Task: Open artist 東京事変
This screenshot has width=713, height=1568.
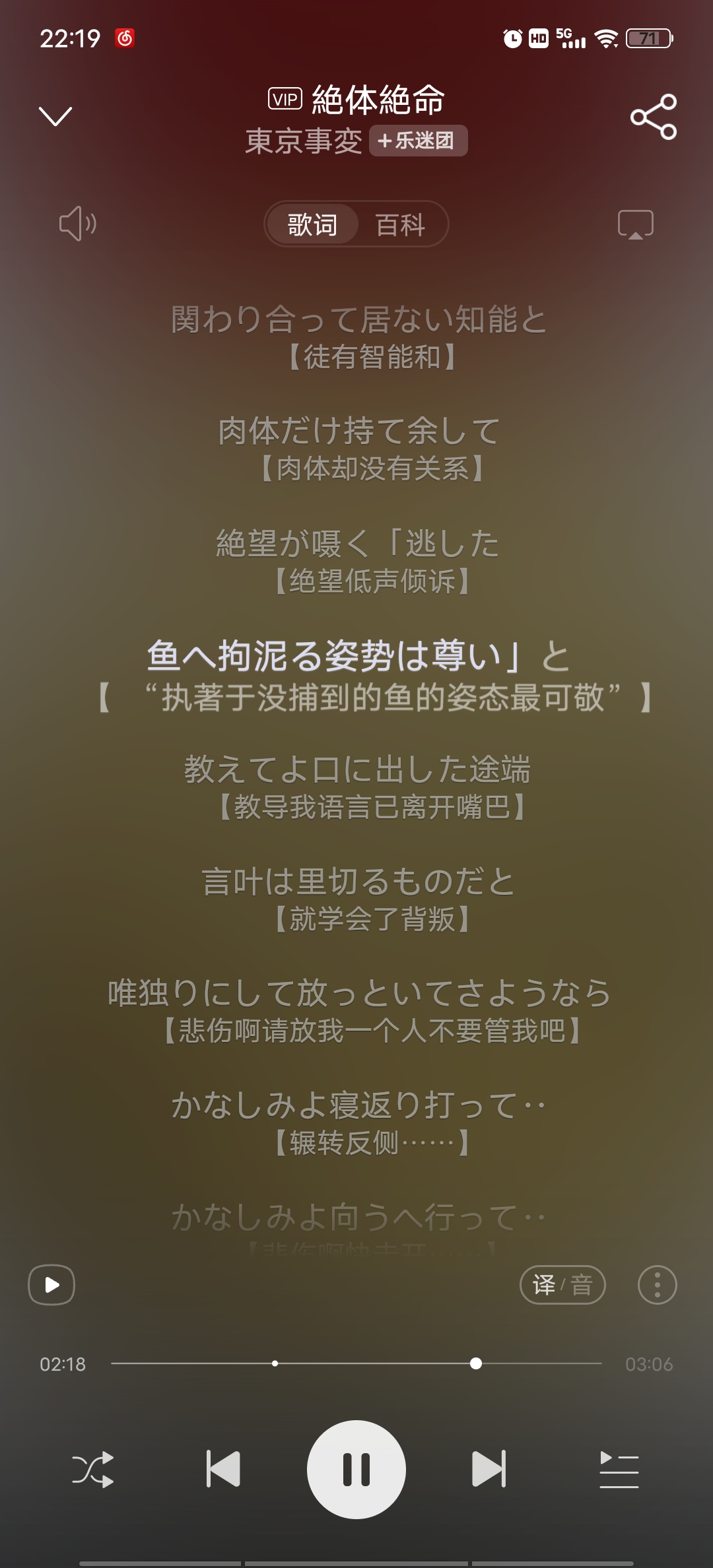Action: click(x=304, y=141)
